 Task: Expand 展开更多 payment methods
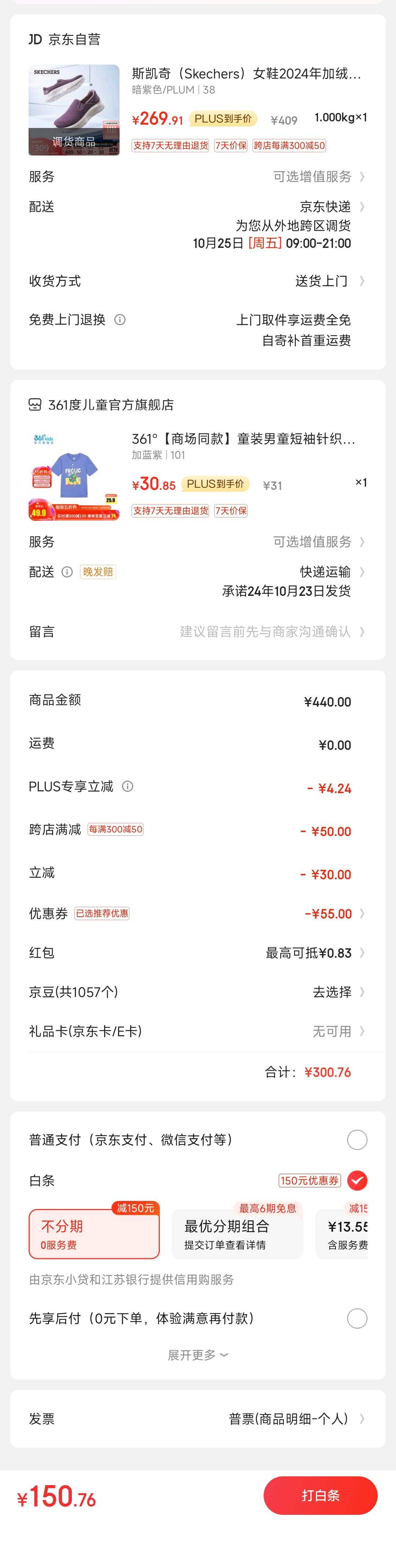coord(198,1355)
